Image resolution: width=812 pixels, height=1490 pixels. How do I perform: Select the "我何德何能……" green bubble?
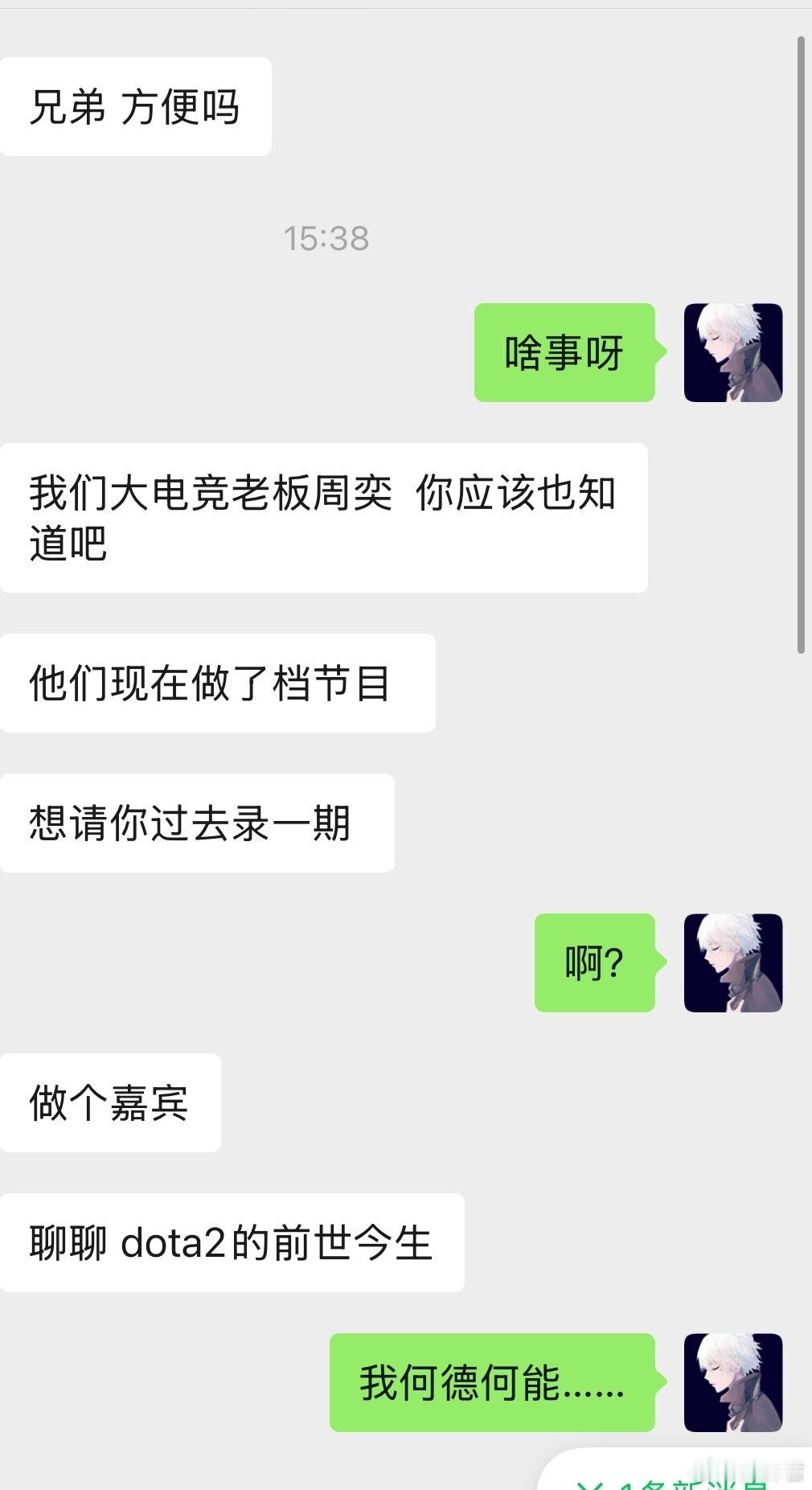point(494,1381)
